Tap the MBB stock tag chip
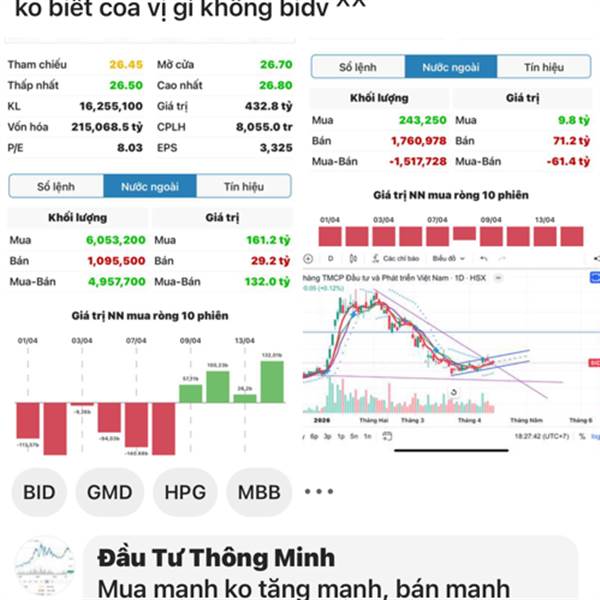 [259, 492]
